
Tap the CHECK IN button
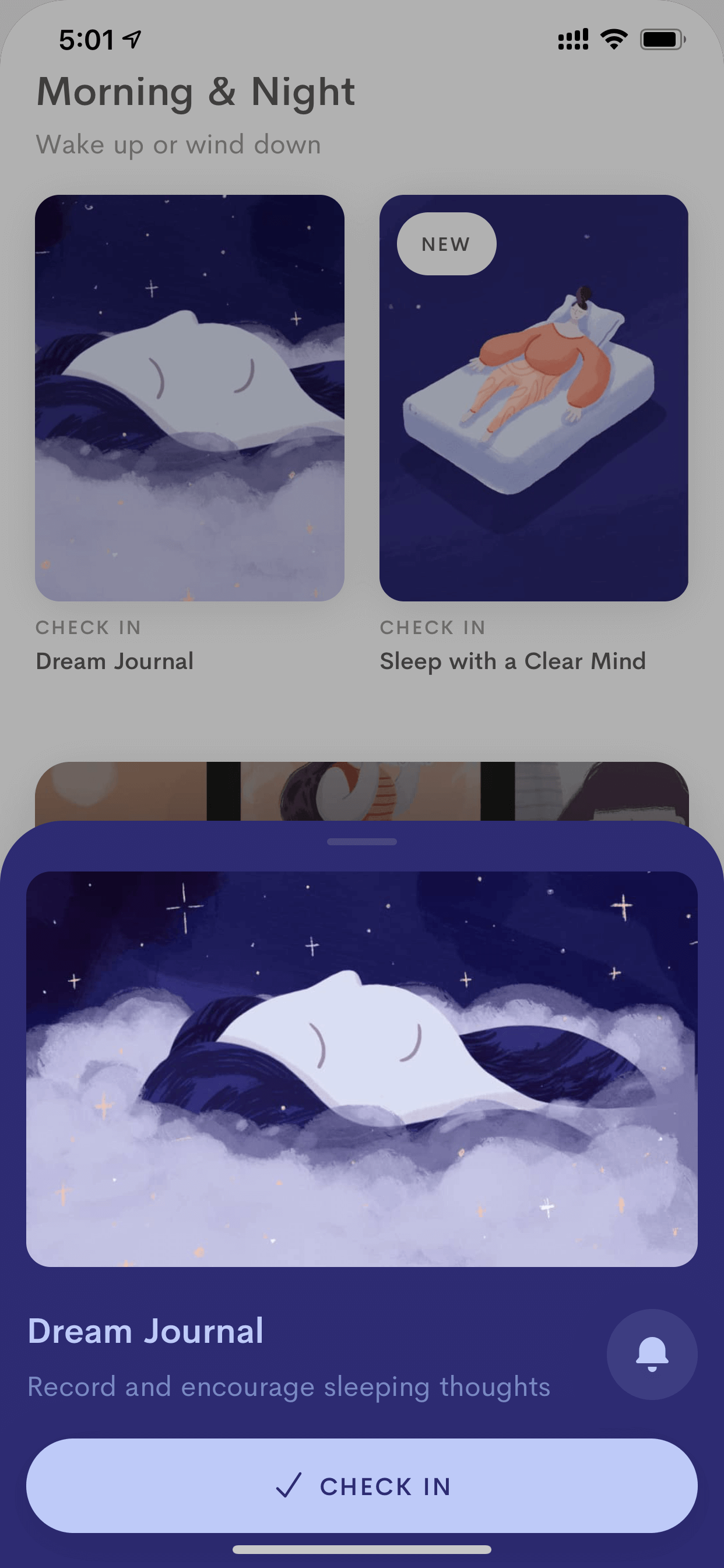tap(362, 1485)
